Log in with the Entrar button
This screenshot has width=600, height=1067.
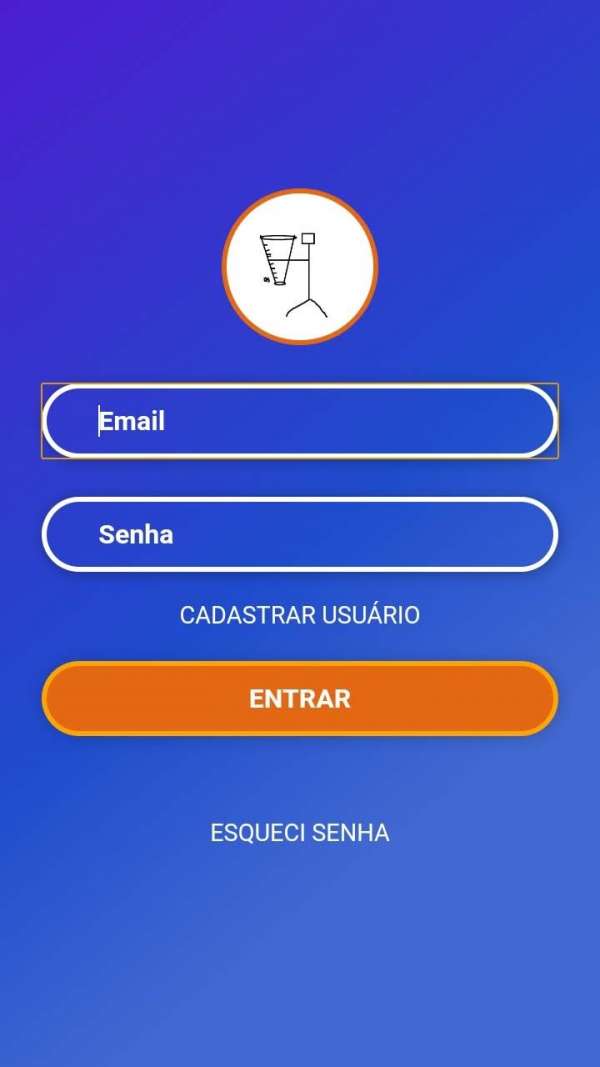coord(300,698)
